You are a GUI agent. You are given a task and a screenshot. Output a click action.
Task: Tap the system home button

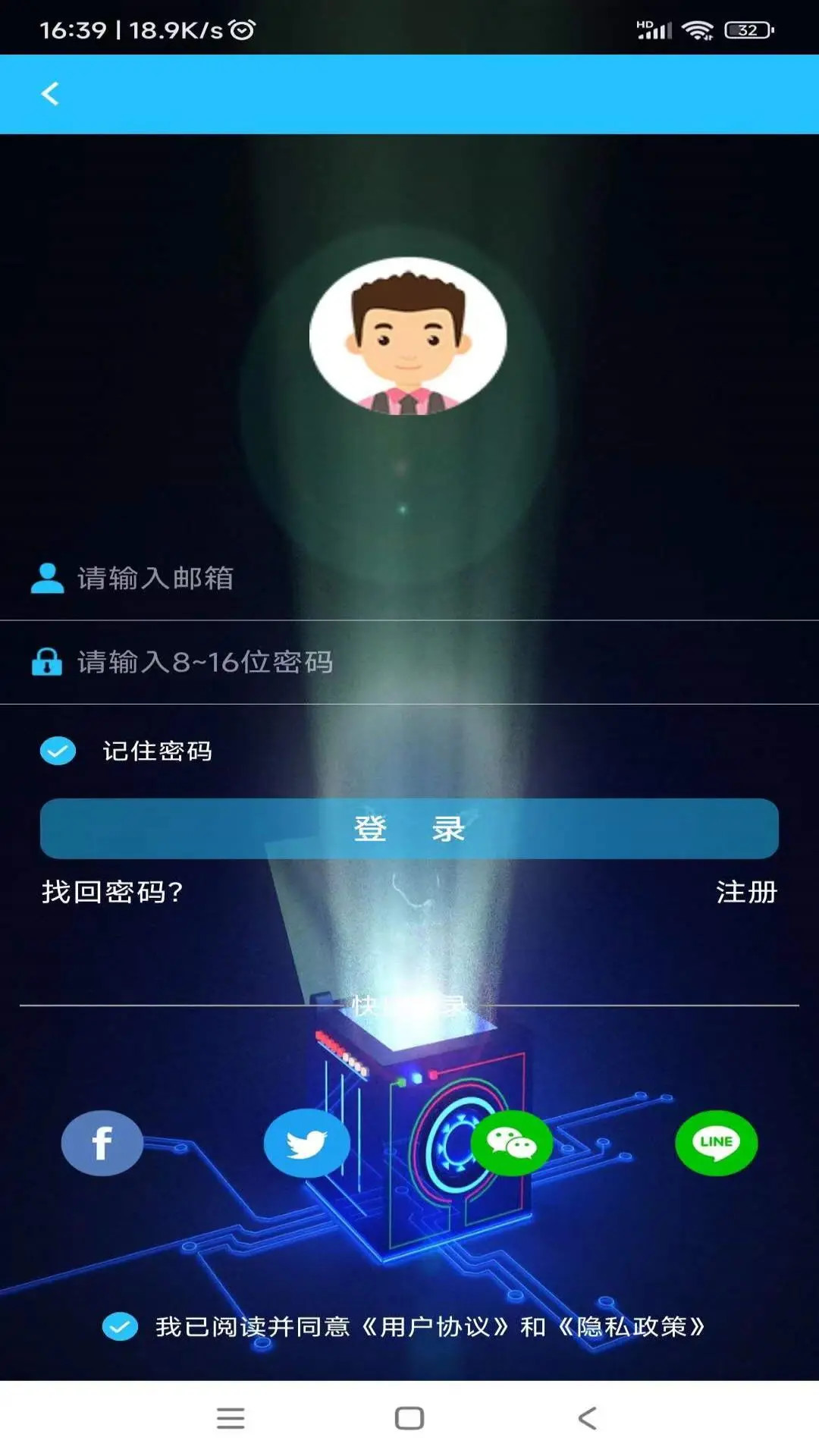point(409,1418)
